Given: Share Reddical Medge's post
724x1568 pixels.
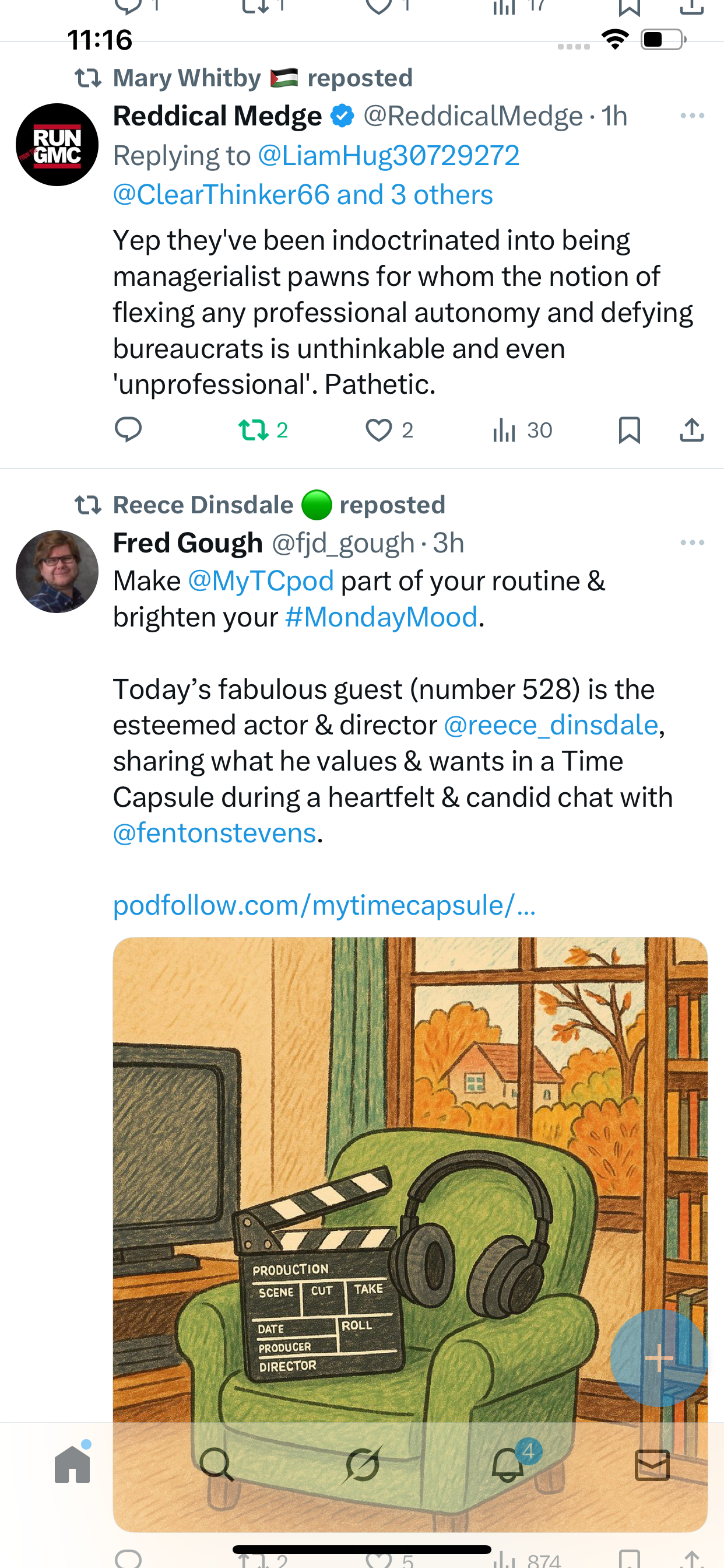Looking at the screenshot, I should (692, 430).
